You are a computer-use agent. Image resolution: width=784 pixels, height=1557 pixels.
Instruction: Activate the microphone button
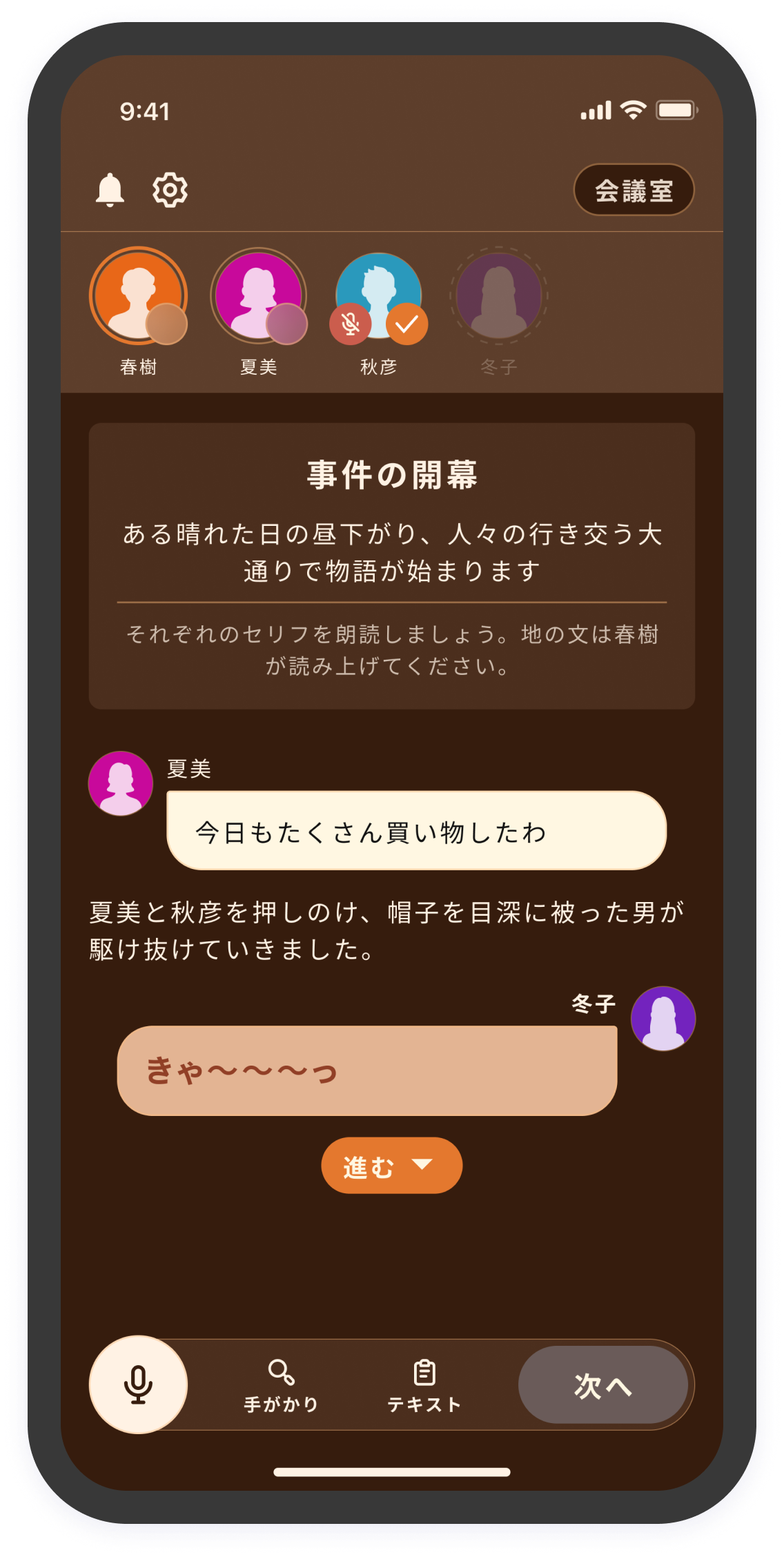138,1384
